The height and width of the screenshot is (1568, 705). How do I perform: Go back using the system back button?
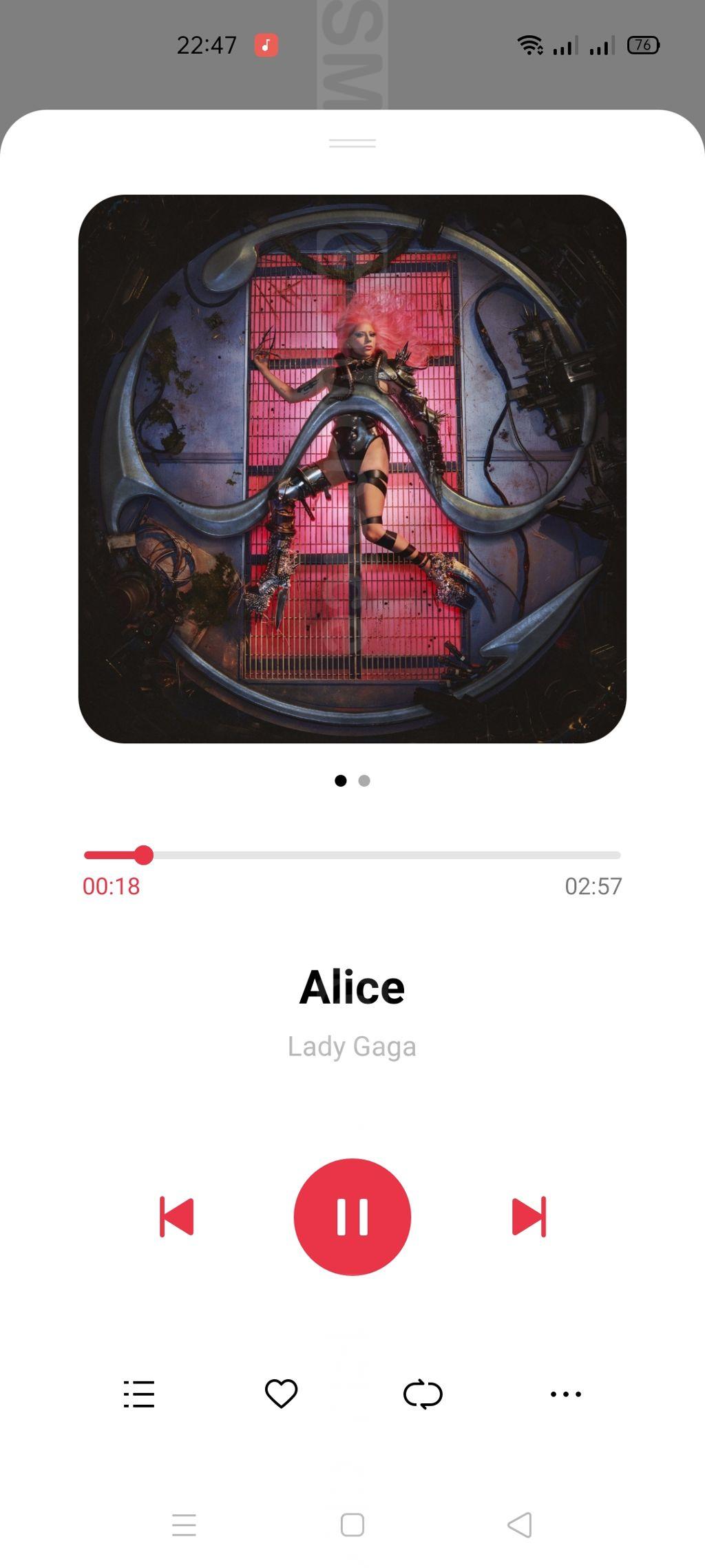[x=520, y=1525]
